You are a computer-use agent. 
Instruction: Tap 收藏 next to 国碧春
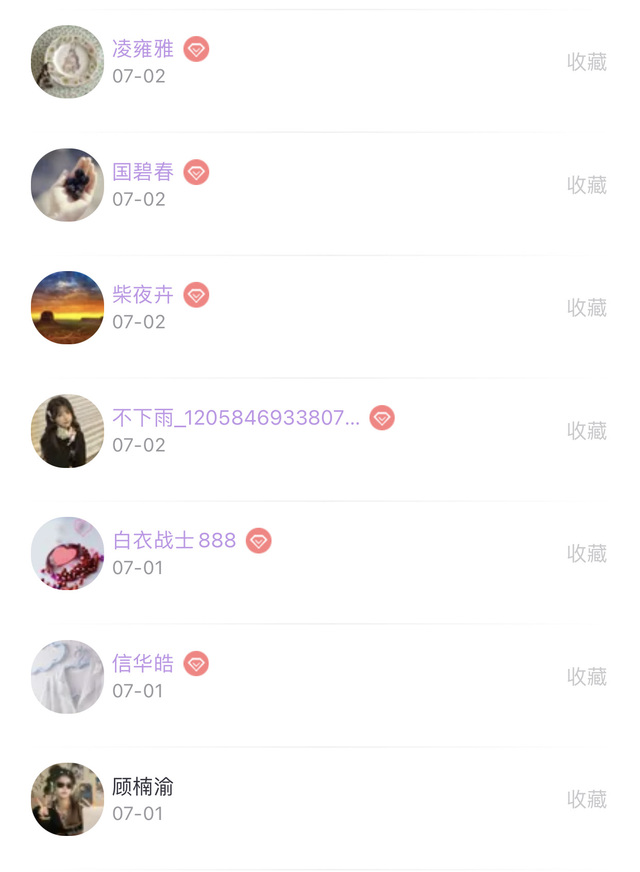click(x=587, y=185)
